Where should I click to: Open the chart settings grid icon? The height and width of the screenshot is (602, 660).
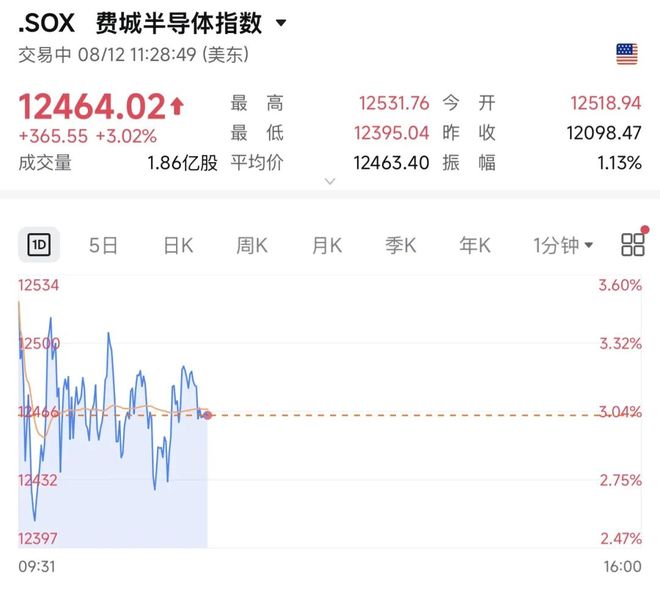click(x=633, y=245)
